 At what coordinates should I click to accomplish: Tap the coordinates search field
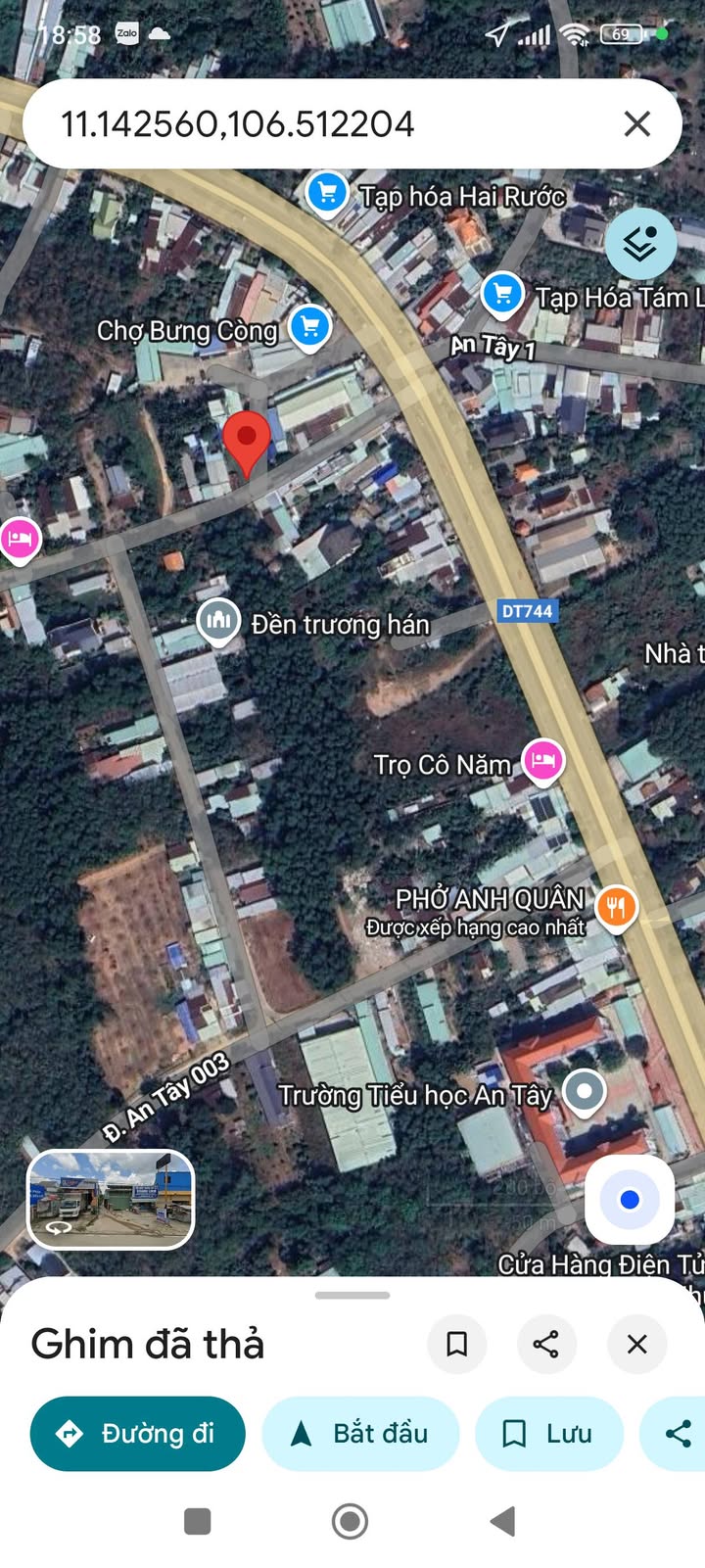click(x=323, y=124)
